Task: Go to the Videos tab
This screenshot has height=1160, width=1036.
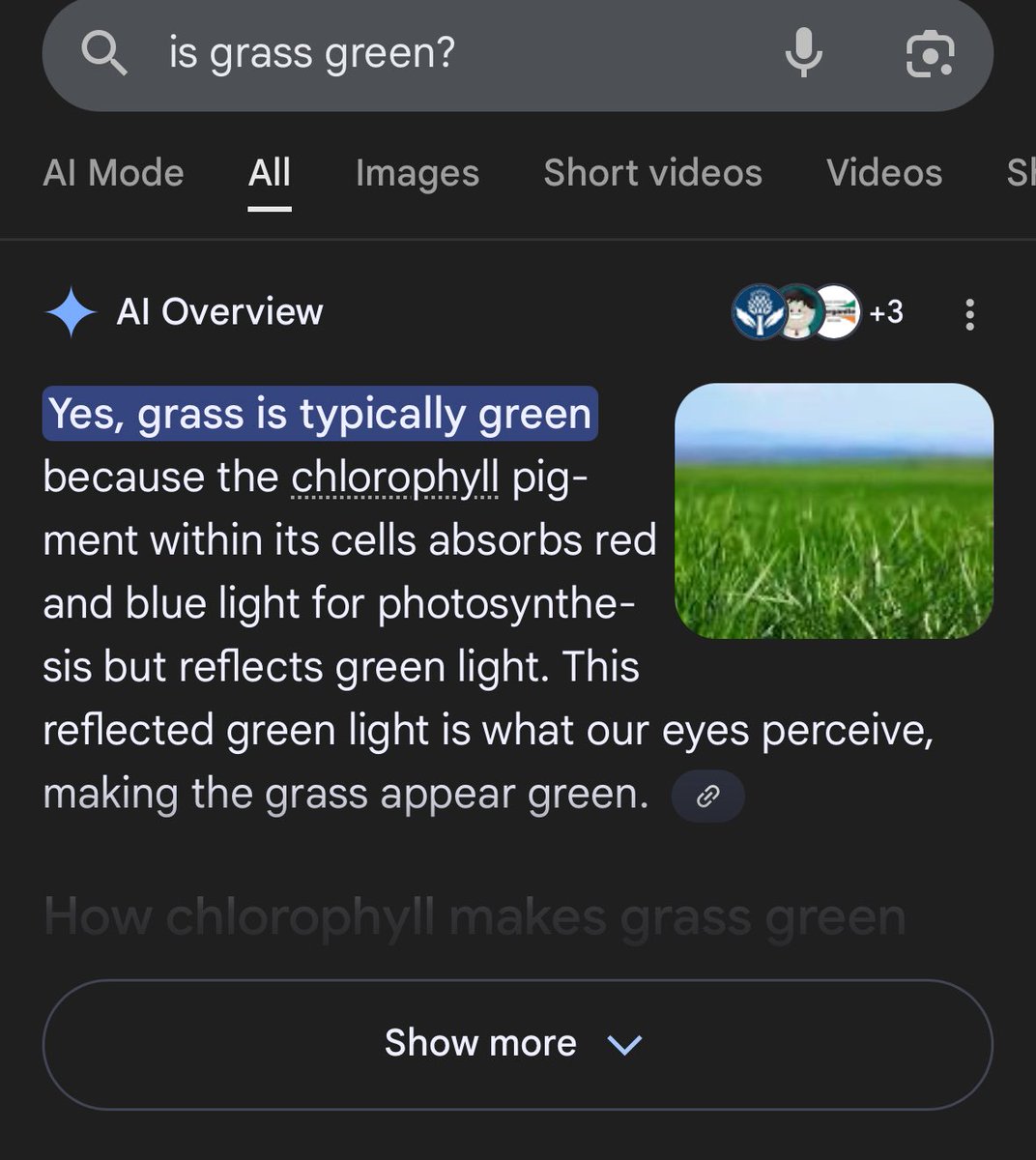Action: tap(883, 173)
